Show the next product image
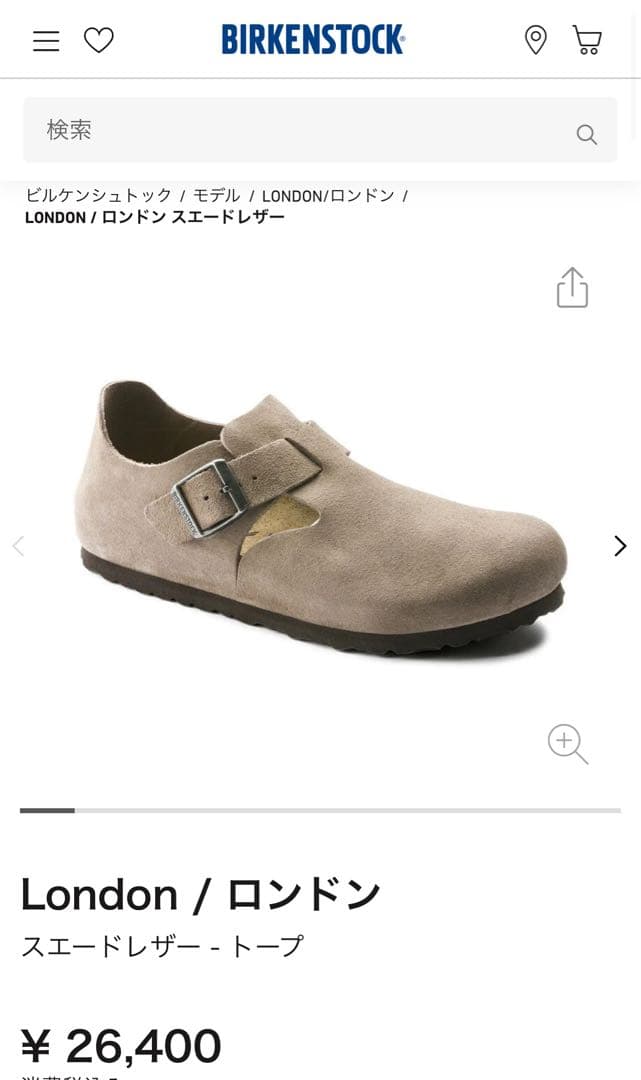 [620, 546]
